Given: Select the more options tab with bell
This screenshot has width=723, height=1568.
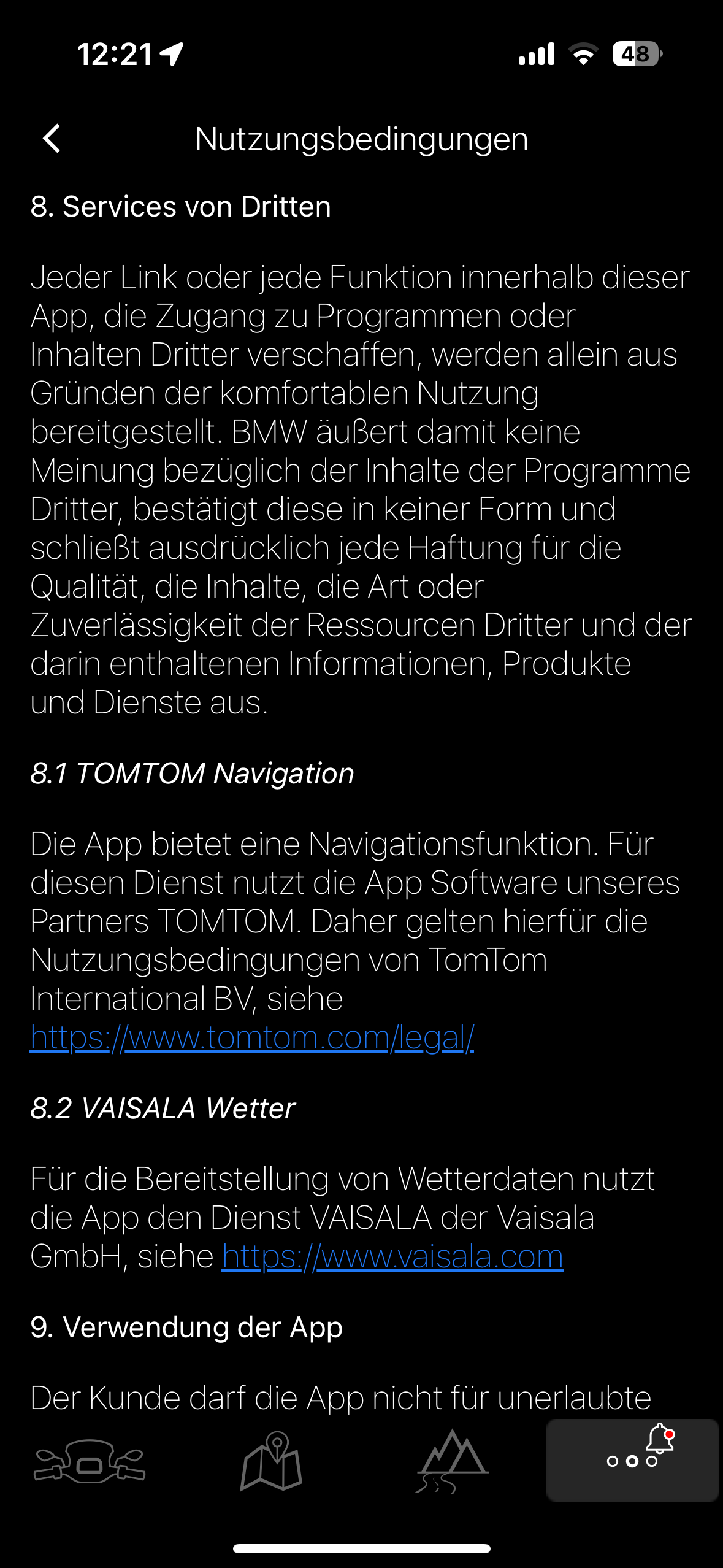Looking at the screenshot, I should click(x=632, y=1460).
